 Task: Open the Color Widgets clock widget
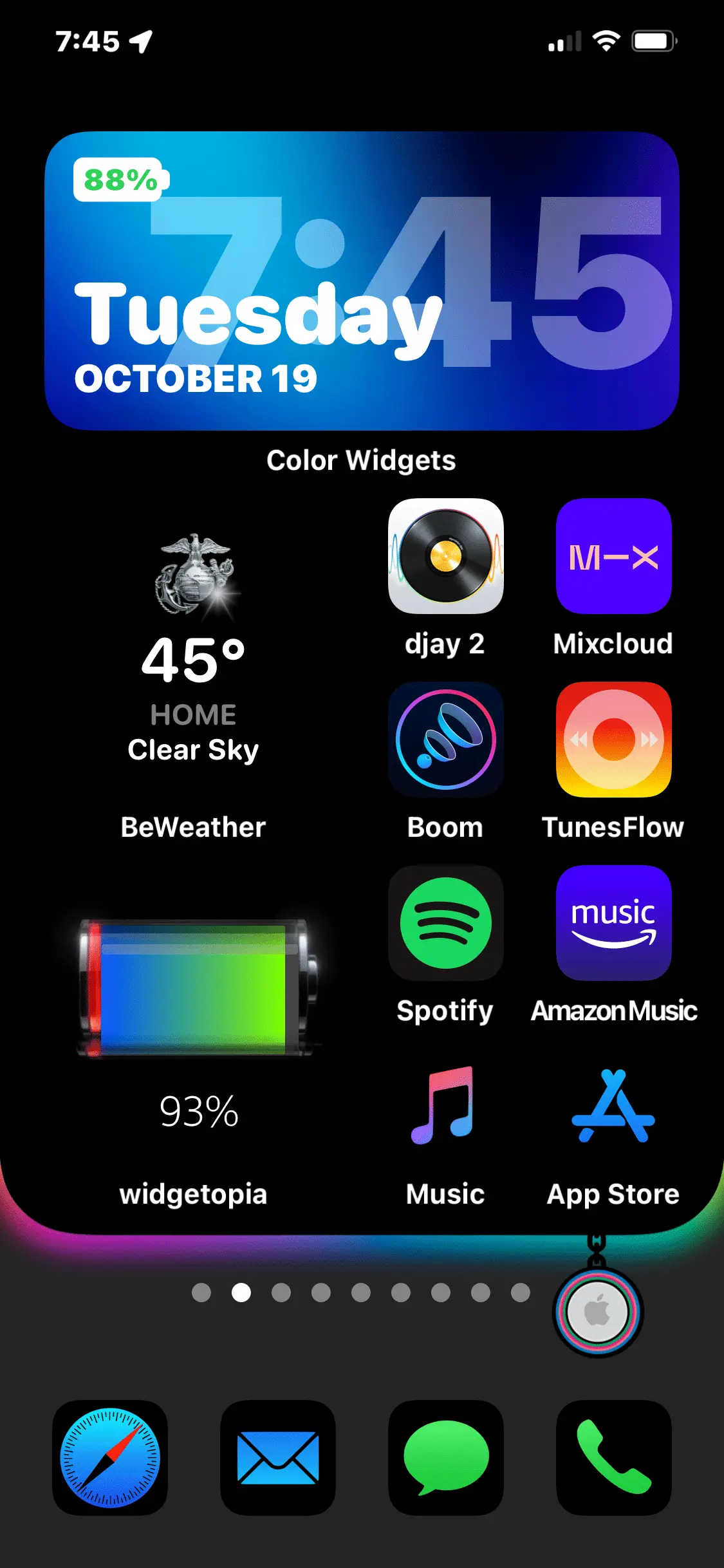(362, 281)
